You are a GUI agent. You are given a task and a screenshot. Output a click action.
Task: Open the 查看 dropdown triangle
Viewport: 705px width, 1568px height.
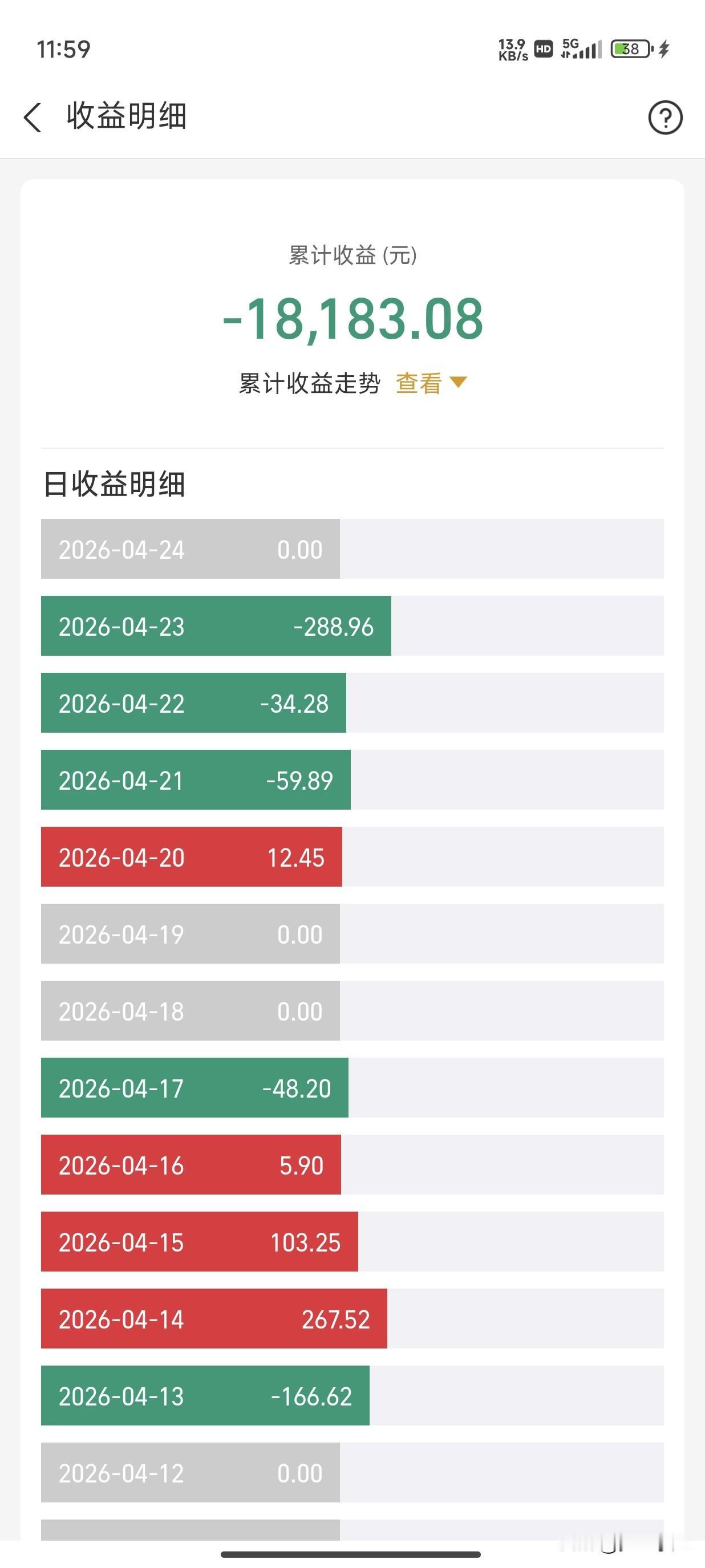coord(460,384)
